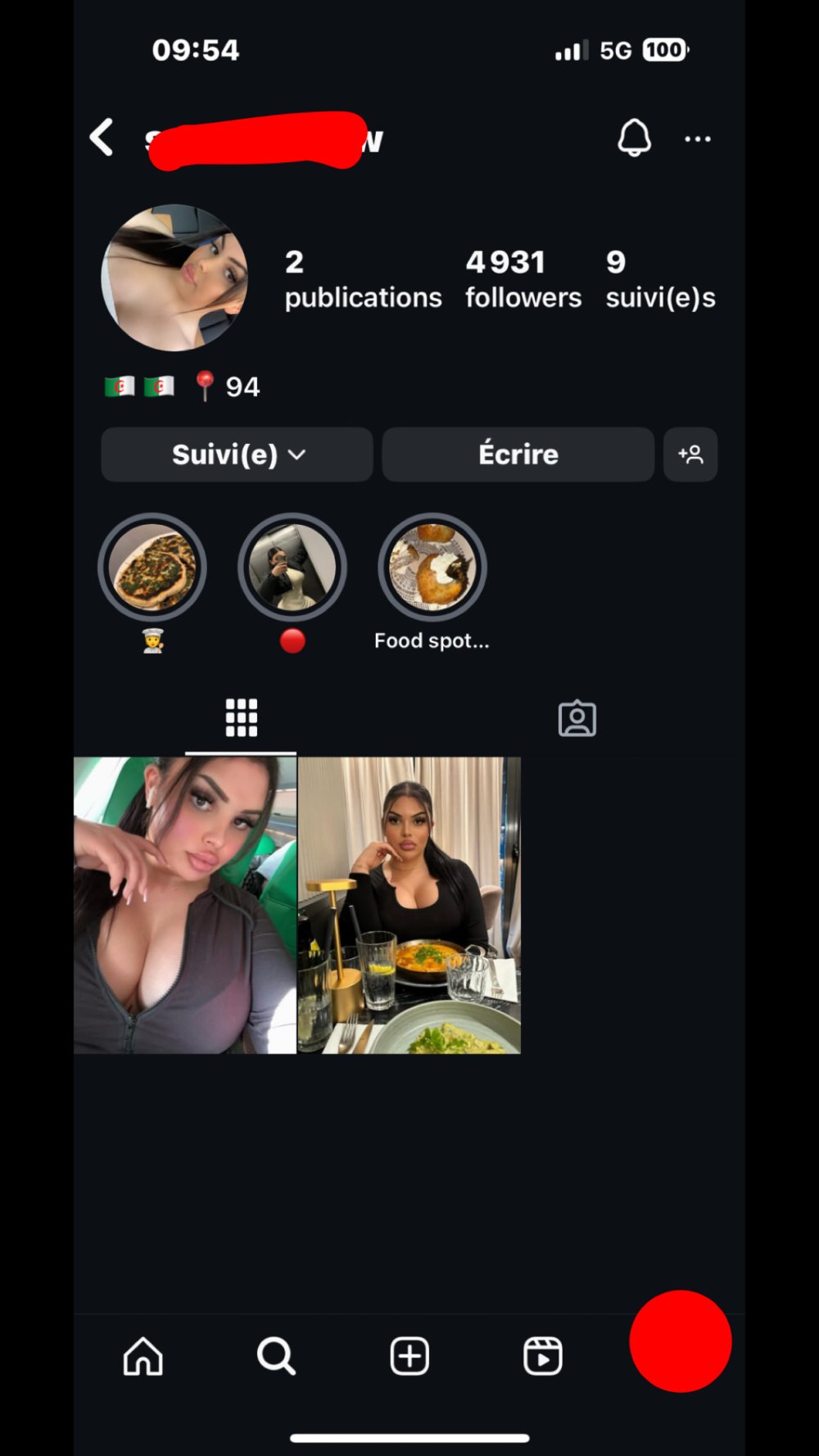
Task: Create a new post with plus icon
Action: (x=409, y=1356)
